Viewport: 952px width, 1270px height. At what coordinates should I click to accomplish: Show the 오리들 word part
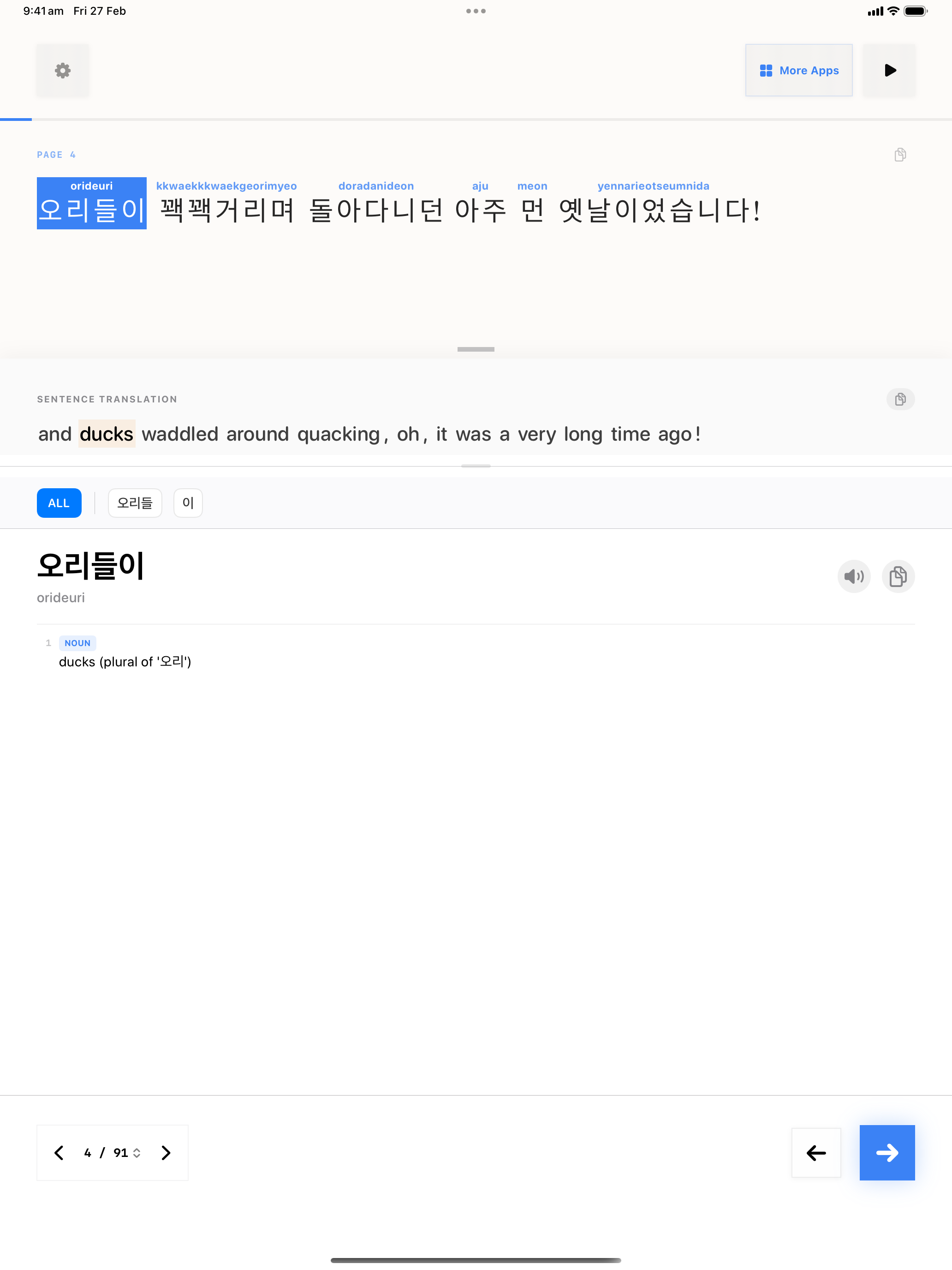point(135,503)
